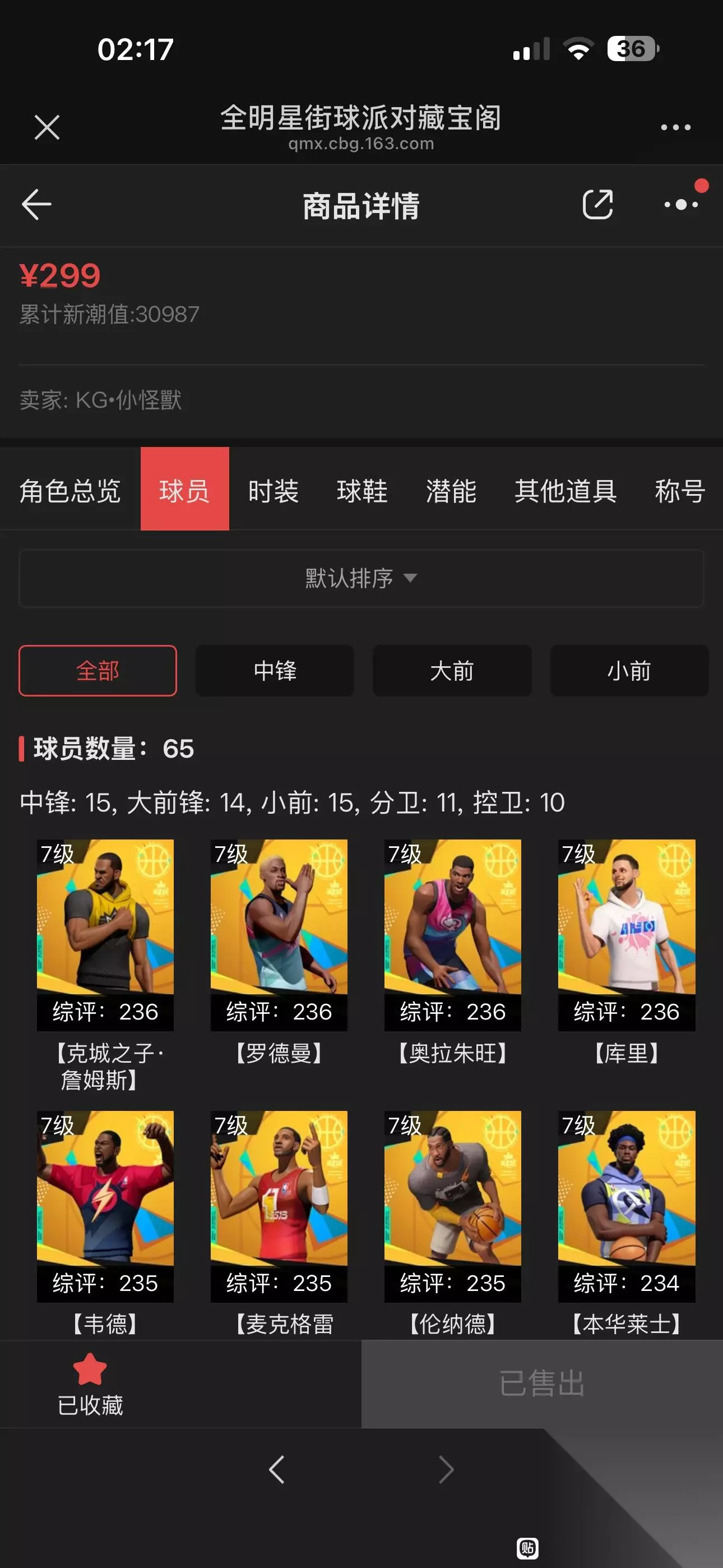Filter players by 小前
723x1568 pixels.
tap(629, 671)
